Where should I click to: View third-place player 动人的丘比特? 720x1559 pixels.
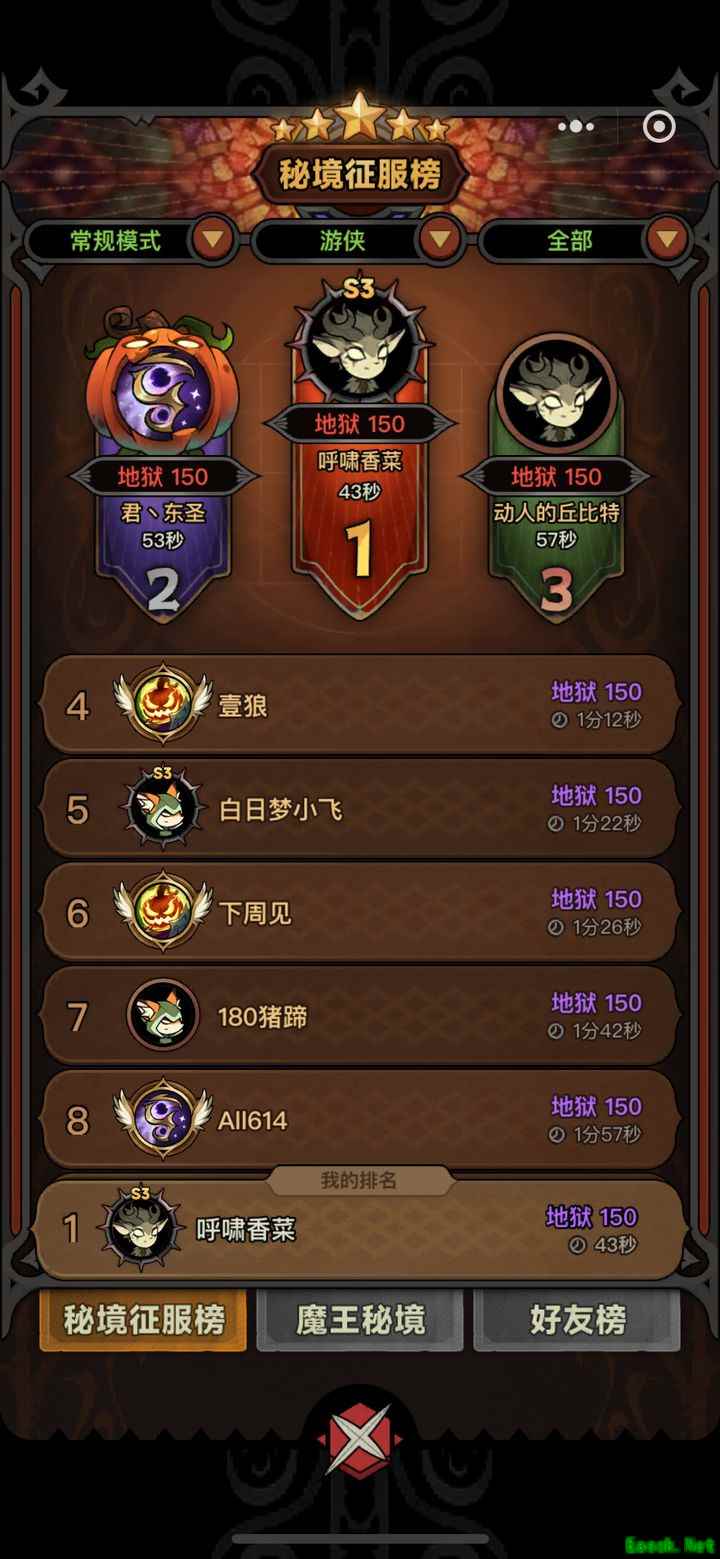pyautogui.click(x=556, y=480)
